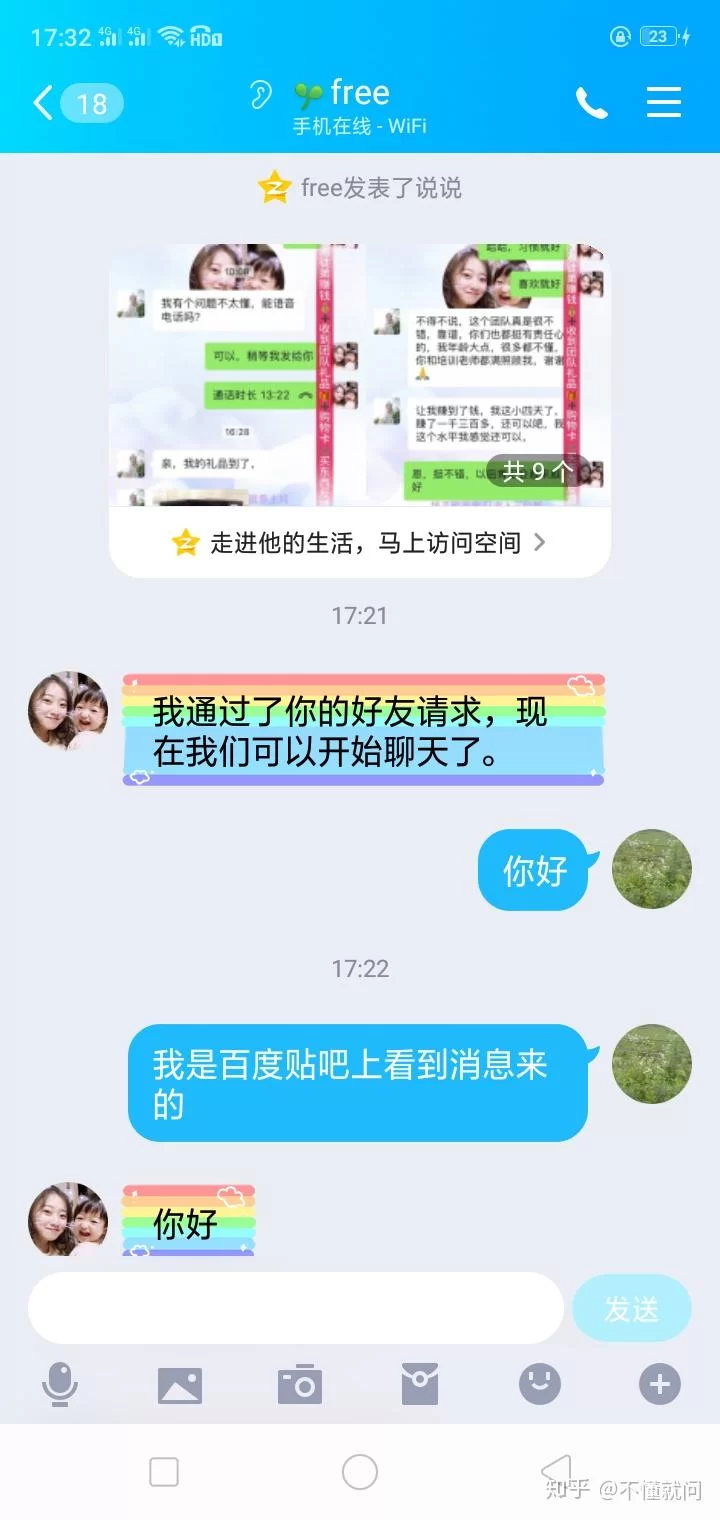Screen dimensions: 720x1520
Task: Expand more options with the plus icon
Action: click(x=660, y=1385)
